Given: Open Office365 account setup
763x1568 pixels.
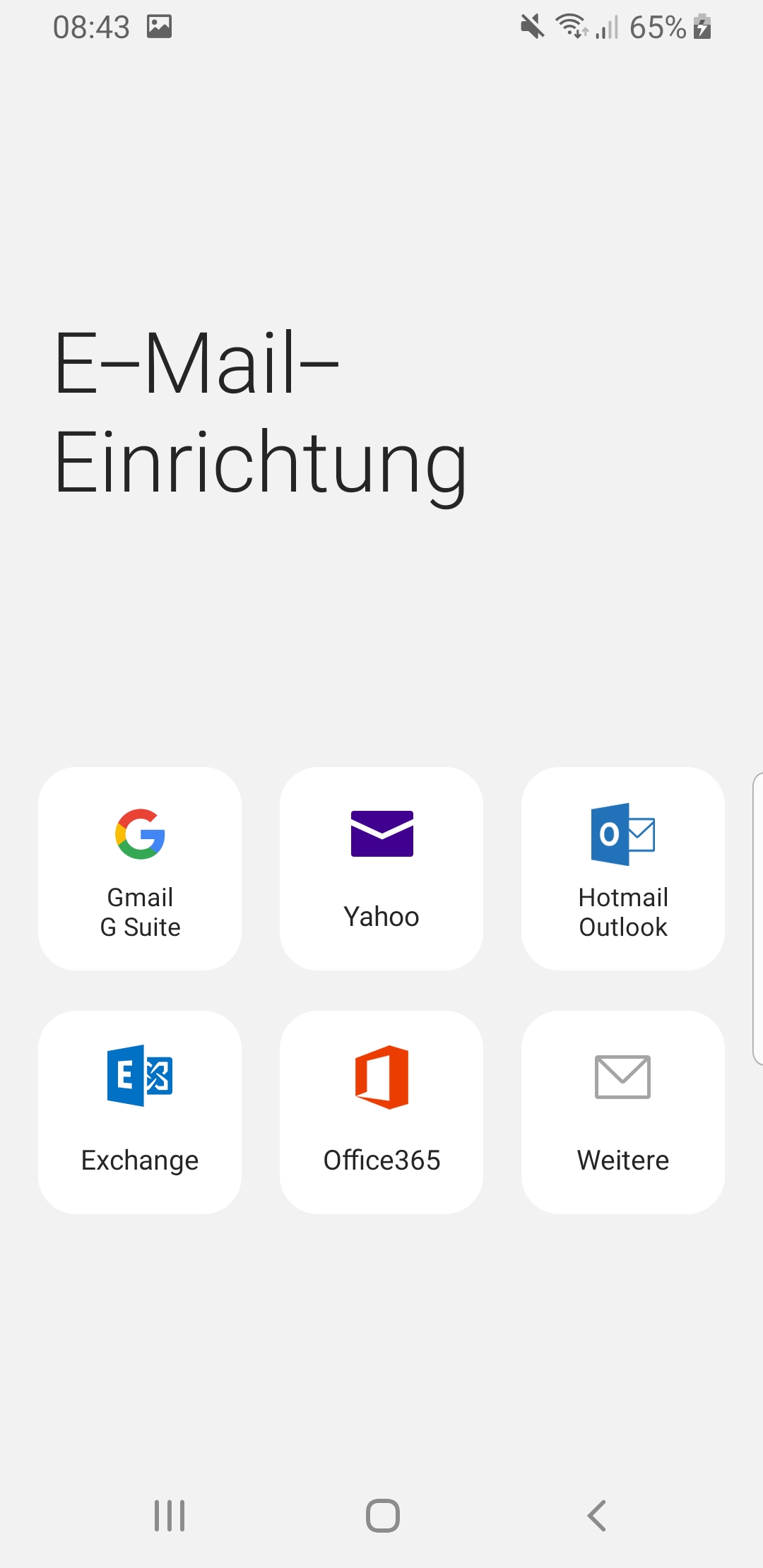Looking at the screenshot, I should (381, 1112).
